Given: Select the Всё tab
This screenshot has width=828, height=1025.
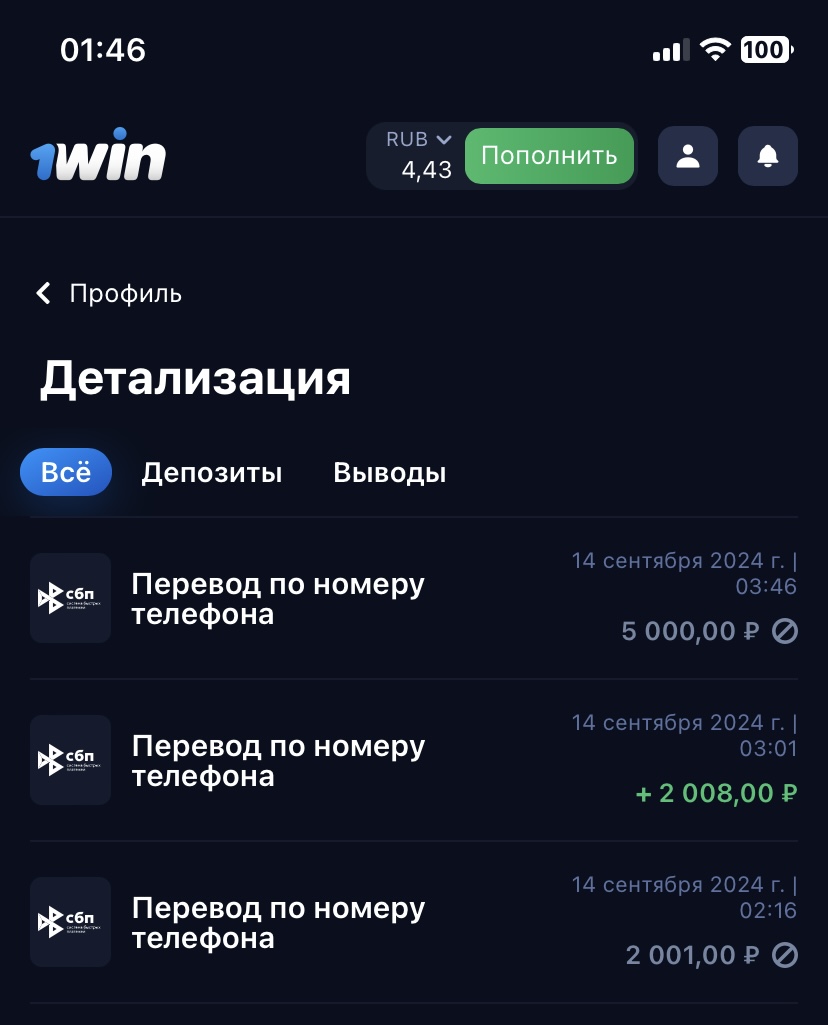Looking at the screenshot, I should [66, 472].
